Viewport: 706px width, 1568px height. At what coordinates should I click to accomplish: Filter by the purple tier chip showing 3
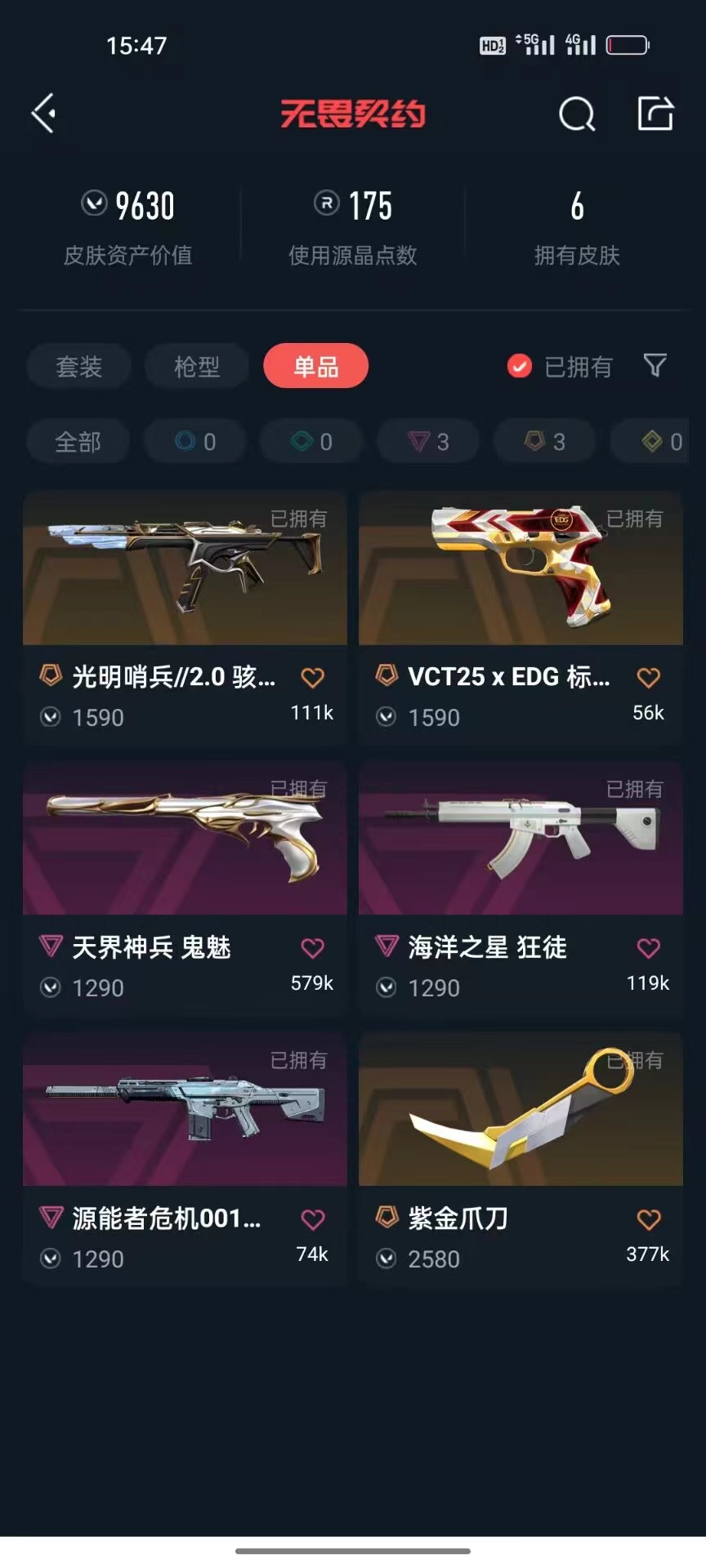click(x=428, y=442)
